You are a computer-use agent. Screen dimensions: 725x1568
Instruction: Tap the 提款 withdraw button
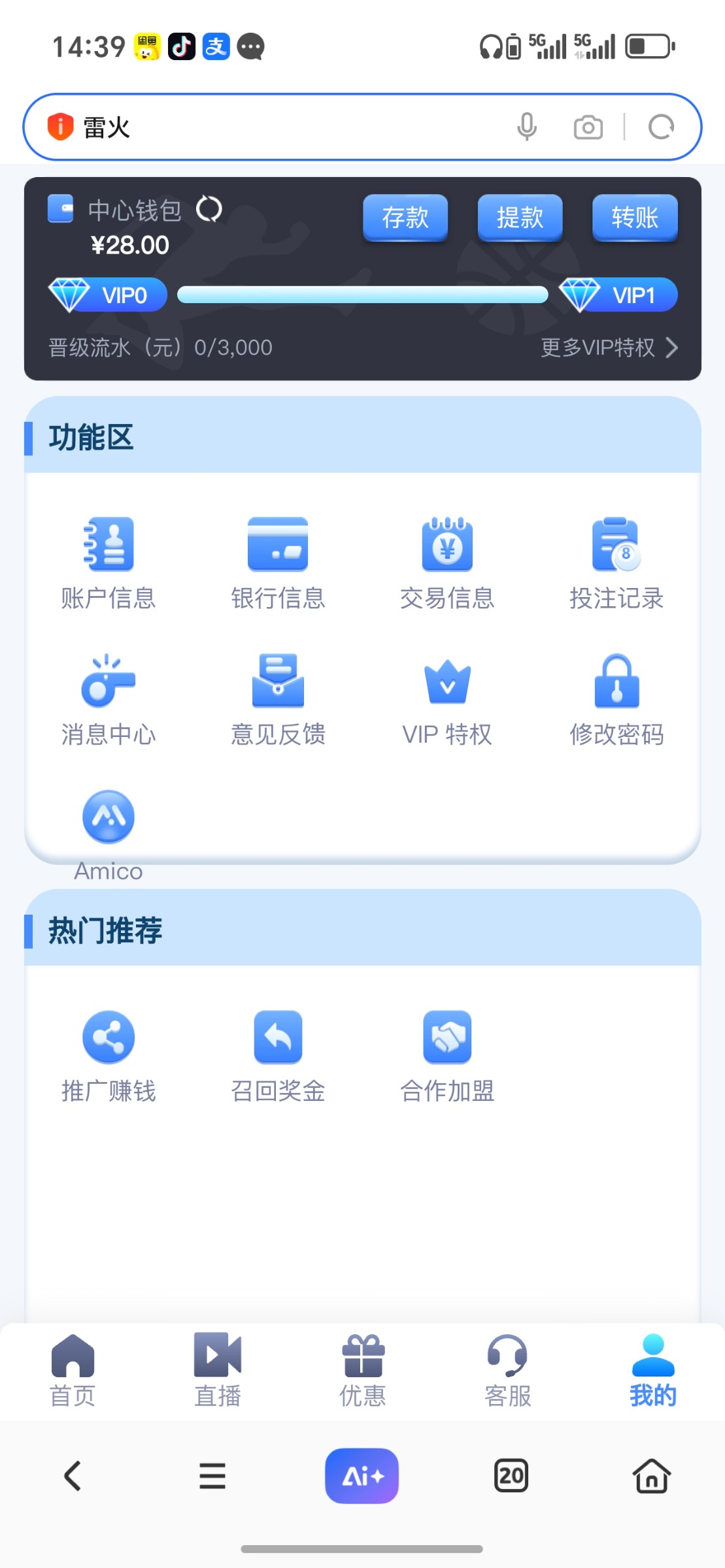[520, 218]
